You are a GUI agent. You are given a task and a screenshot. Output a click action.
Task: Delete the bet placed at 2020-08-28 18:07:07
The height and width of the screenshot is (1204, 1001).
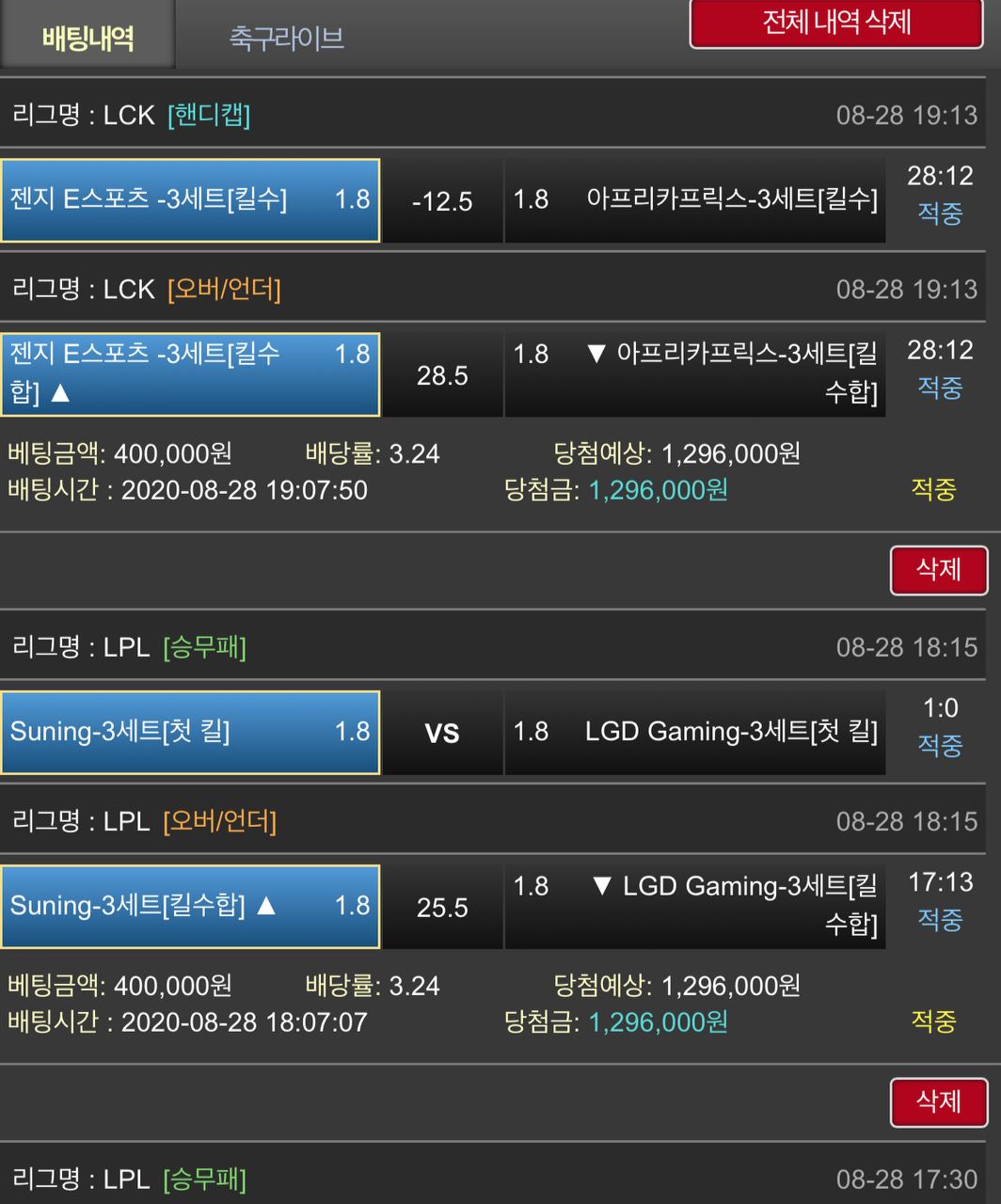pyautogui.click(x=938, y=1101)
